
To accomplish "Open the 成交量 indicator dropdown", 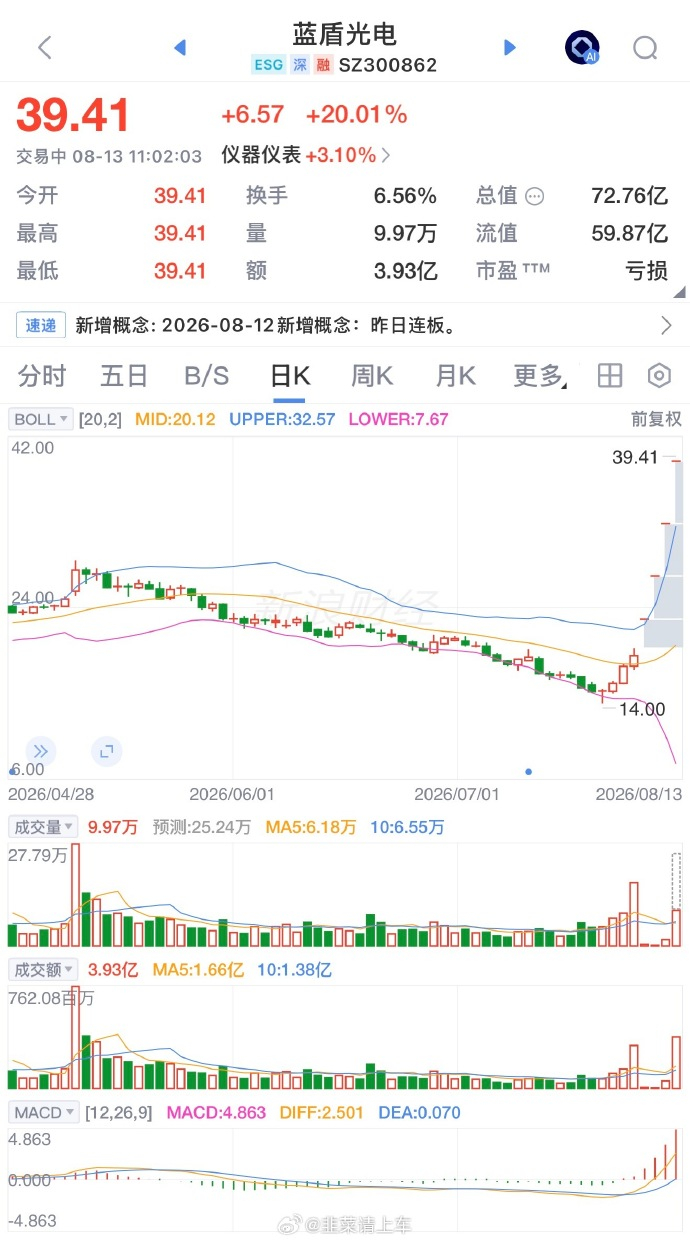I will pyautogui.click(x=42, y=827).
